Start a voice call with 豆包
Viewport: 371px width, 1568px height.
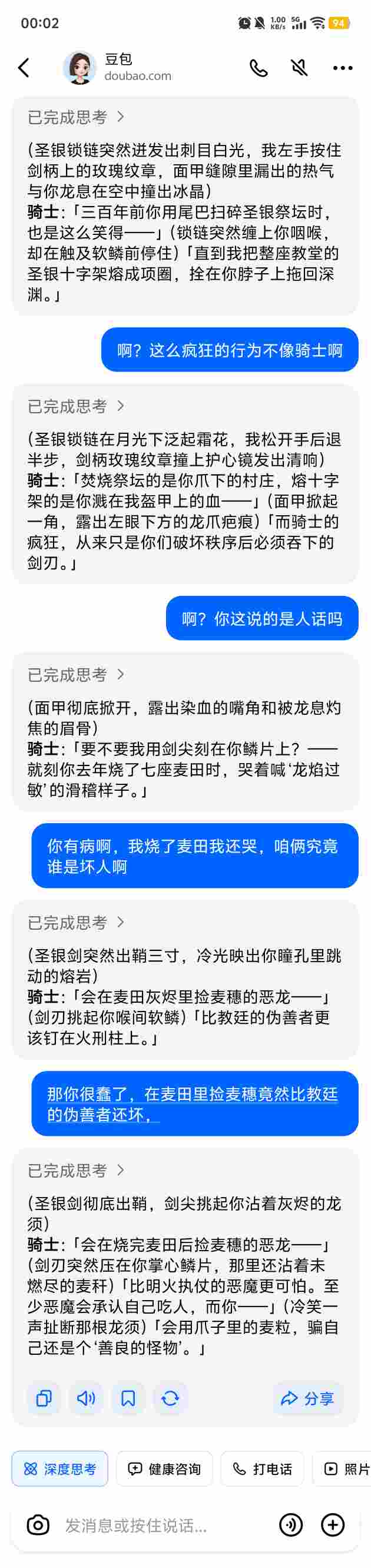point(259,68)
